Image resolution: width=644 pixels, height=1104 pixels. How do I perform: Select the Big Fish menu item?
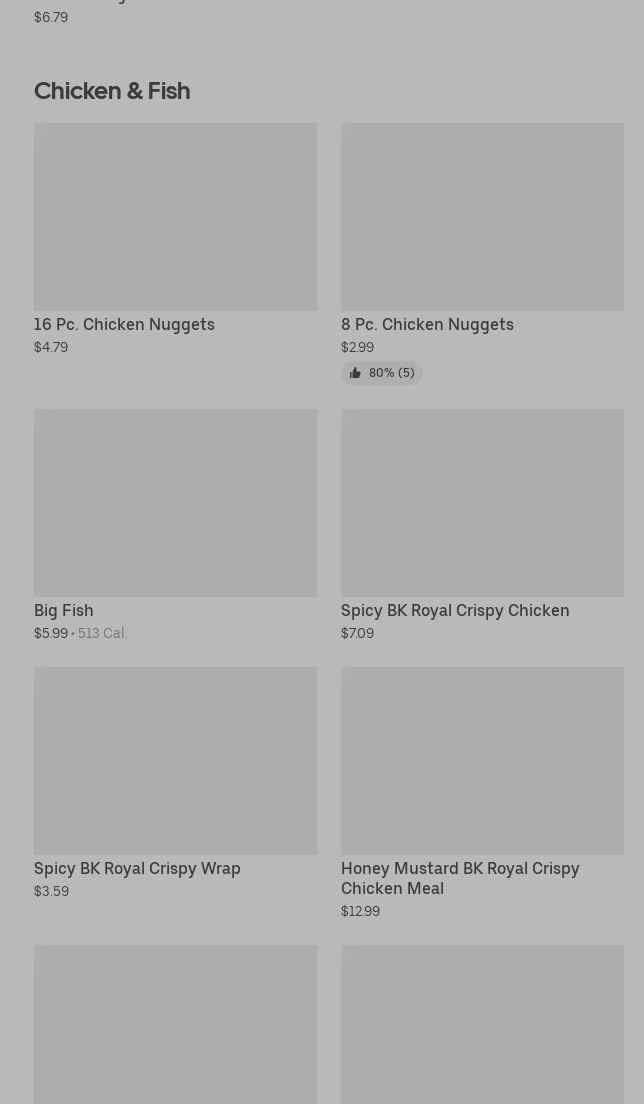coord(175,525)
